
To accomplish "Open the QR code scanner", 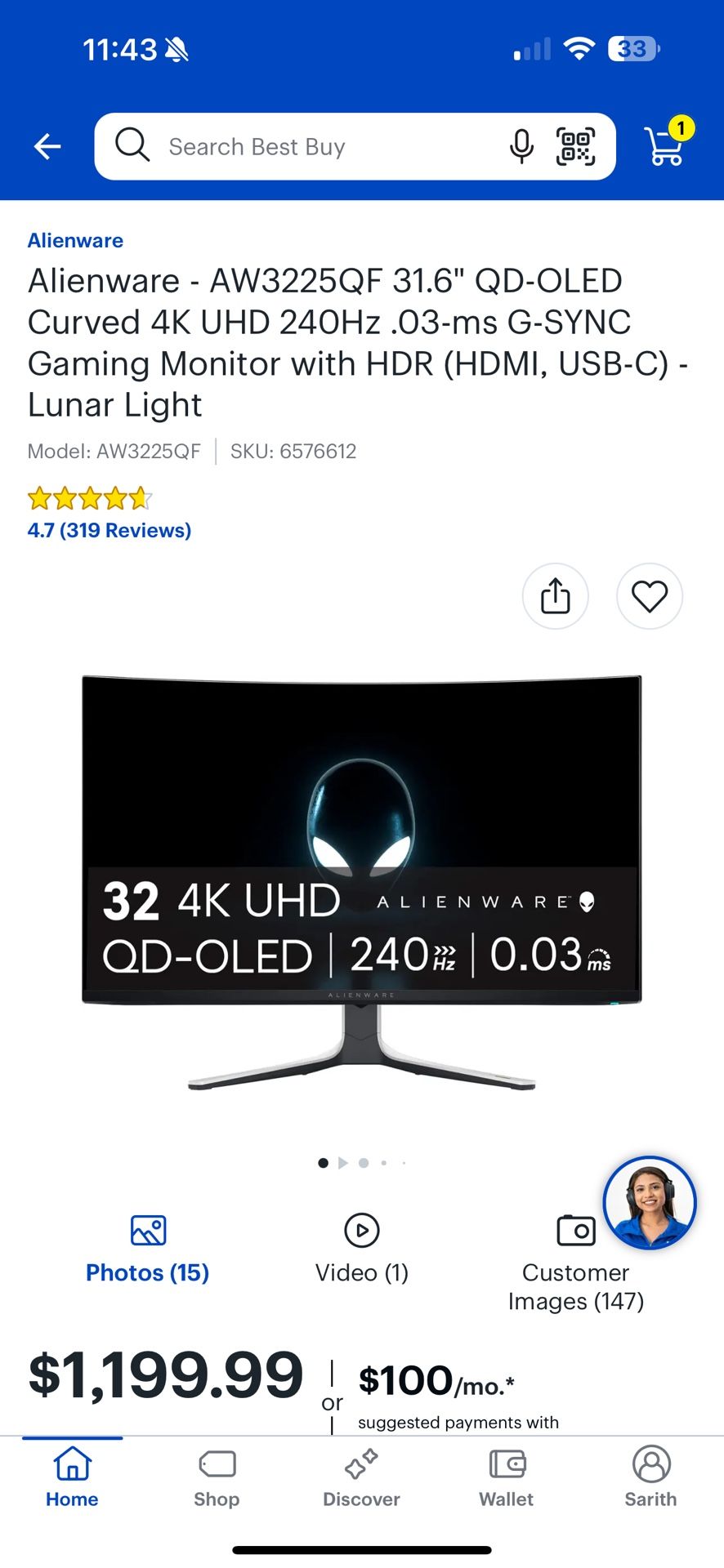I will click(x=575, y=147).
